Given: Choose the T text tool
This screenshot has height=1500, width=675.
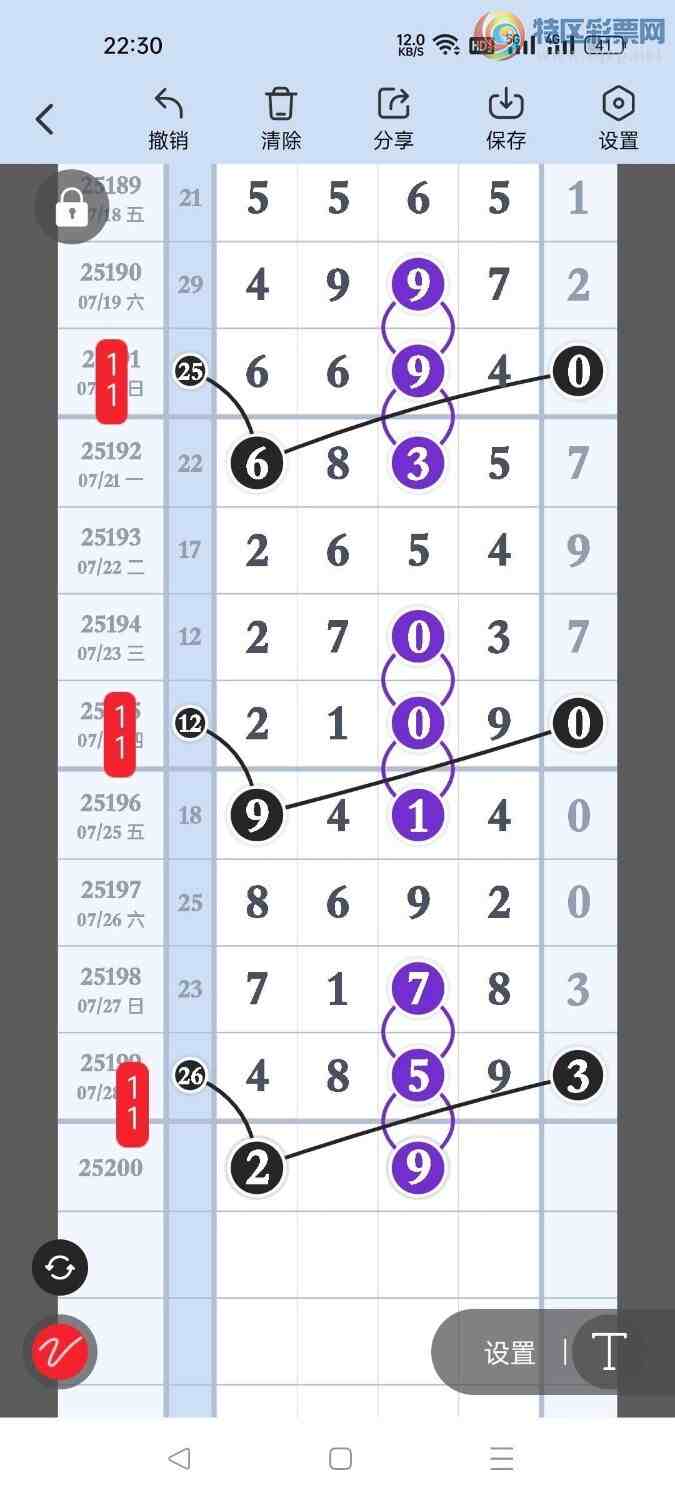Looking at the screenshot, I should [x=609, y=1352].
